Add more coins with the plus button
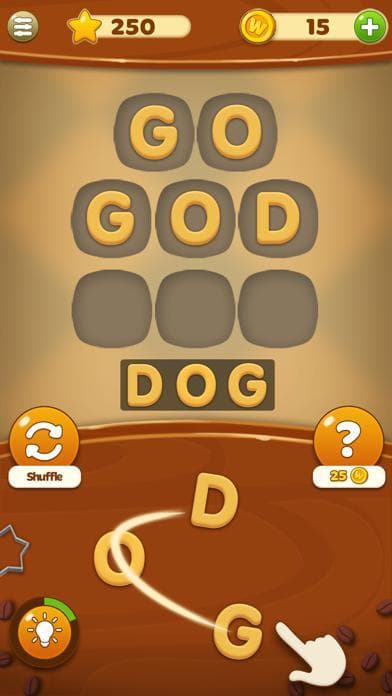Viewport: 392px width, 696px height. click(x=370, y=27)
